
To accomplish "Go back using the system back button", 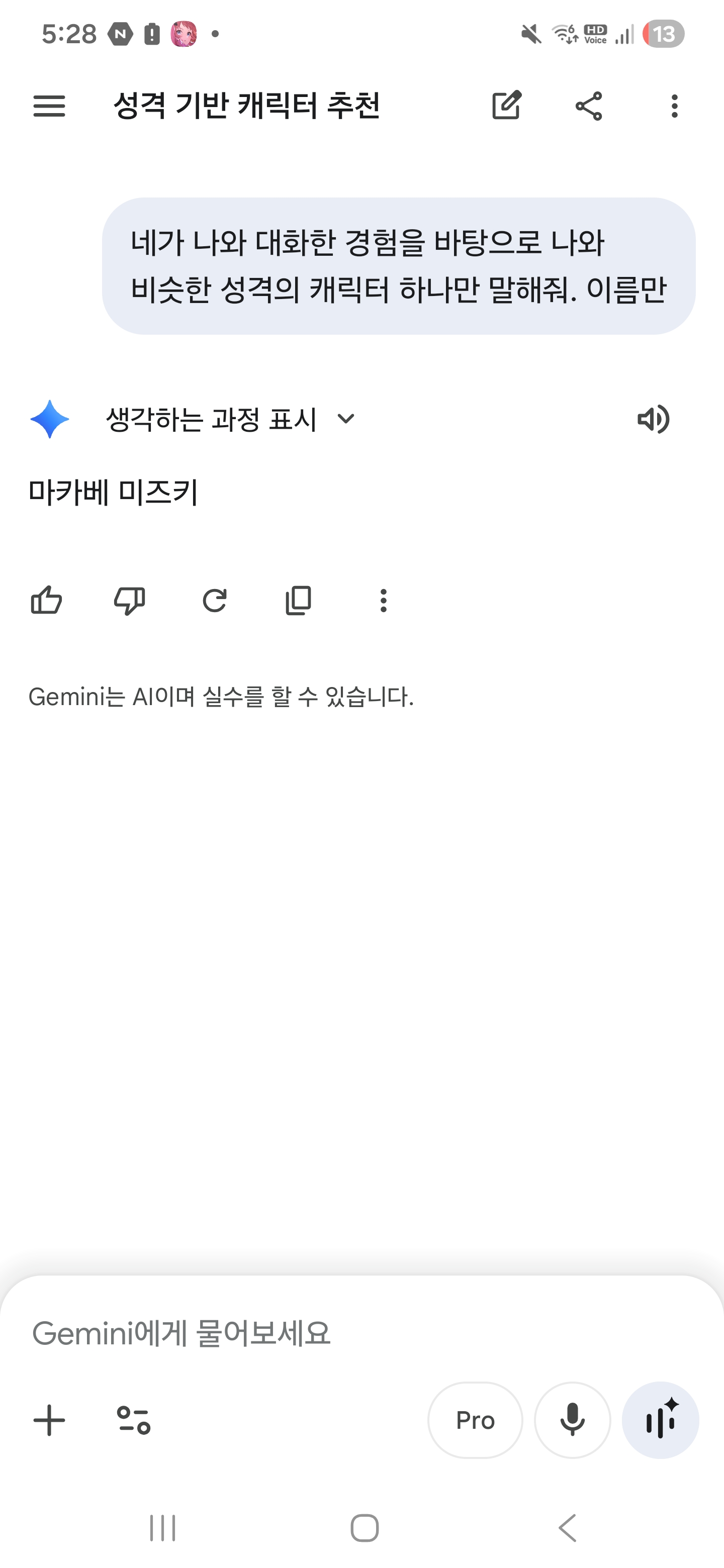I will pos(568,1528).
